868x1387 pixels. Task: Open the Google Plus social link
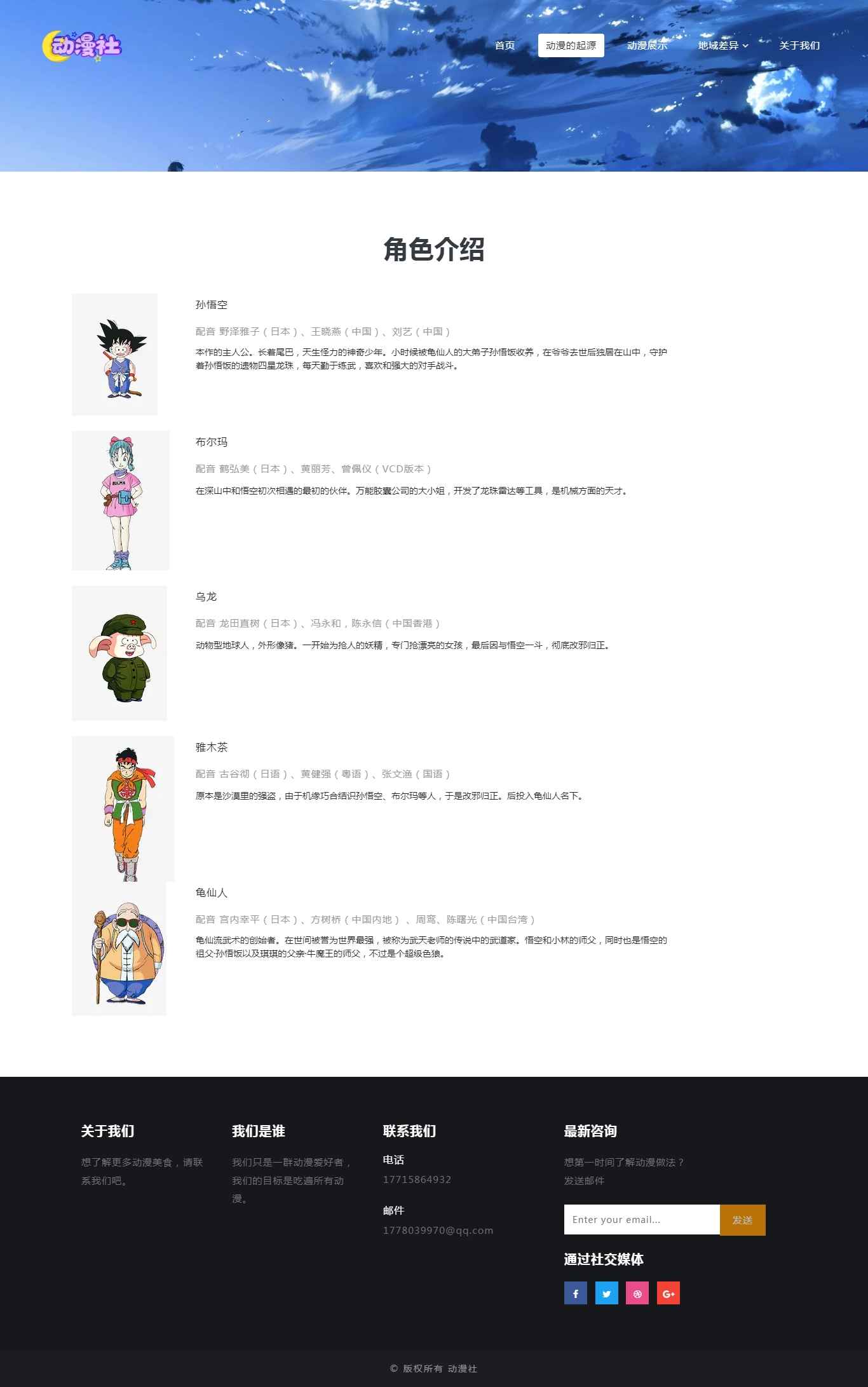point(668,1293)
